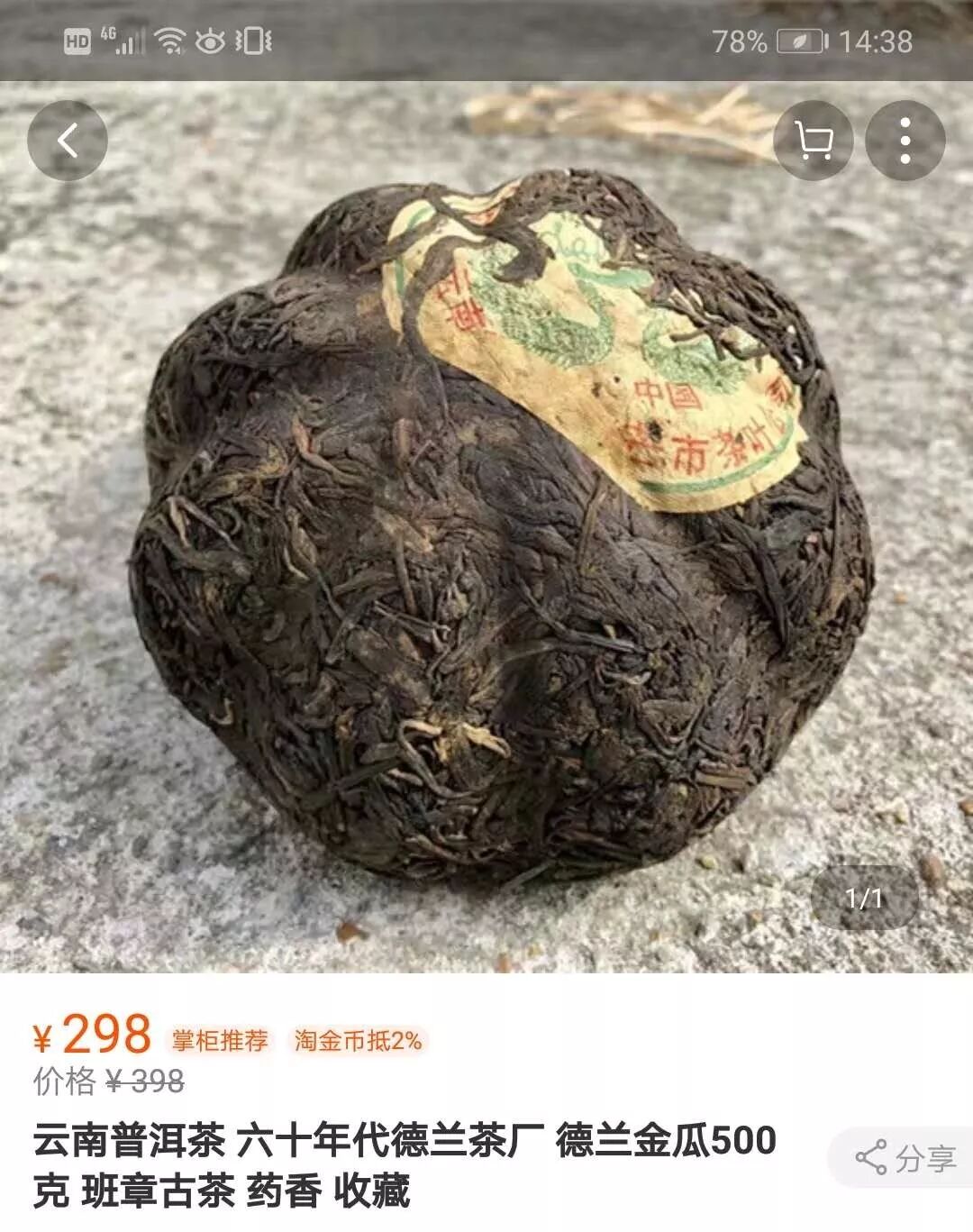
Task: Open the shopping cart
Action: pyautogui.click(x=814, y=141)
